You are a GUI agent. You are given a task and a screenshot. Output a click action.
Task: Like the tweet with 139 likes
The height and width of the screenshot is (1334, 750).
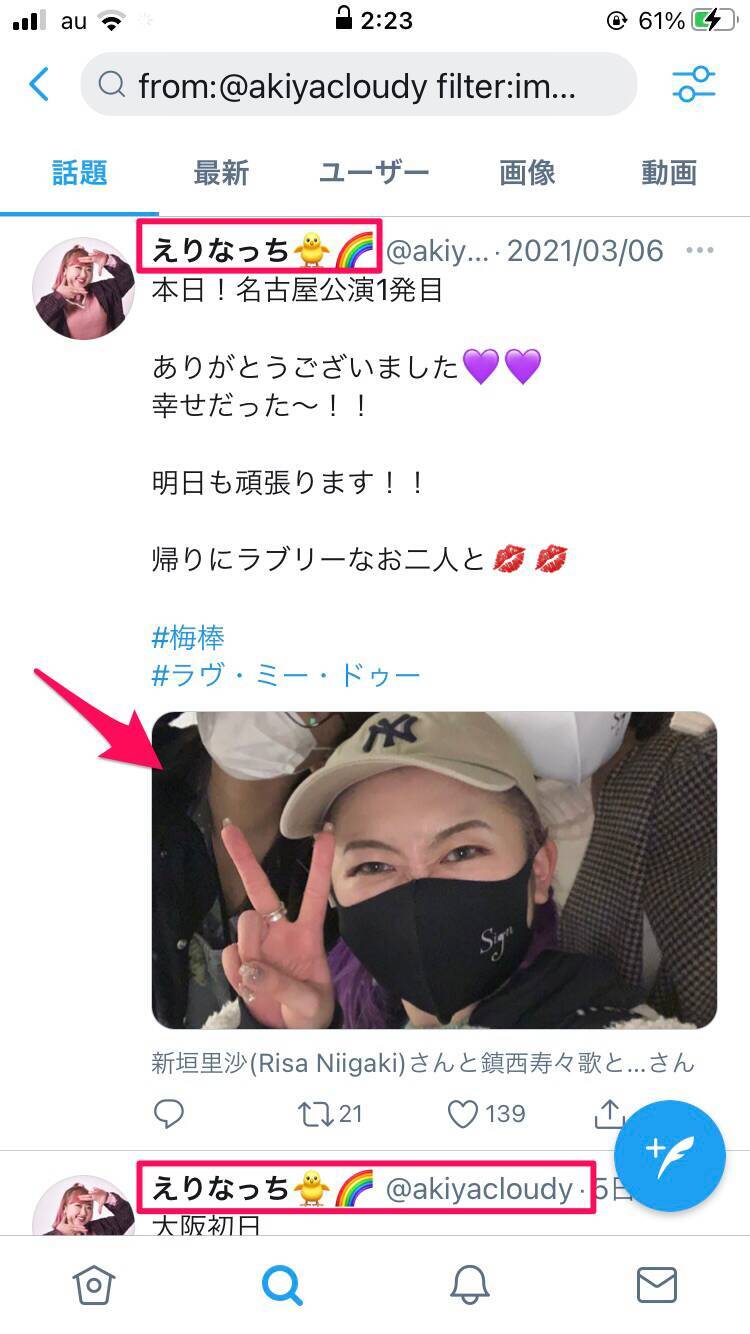click(x=463, y=1114)
